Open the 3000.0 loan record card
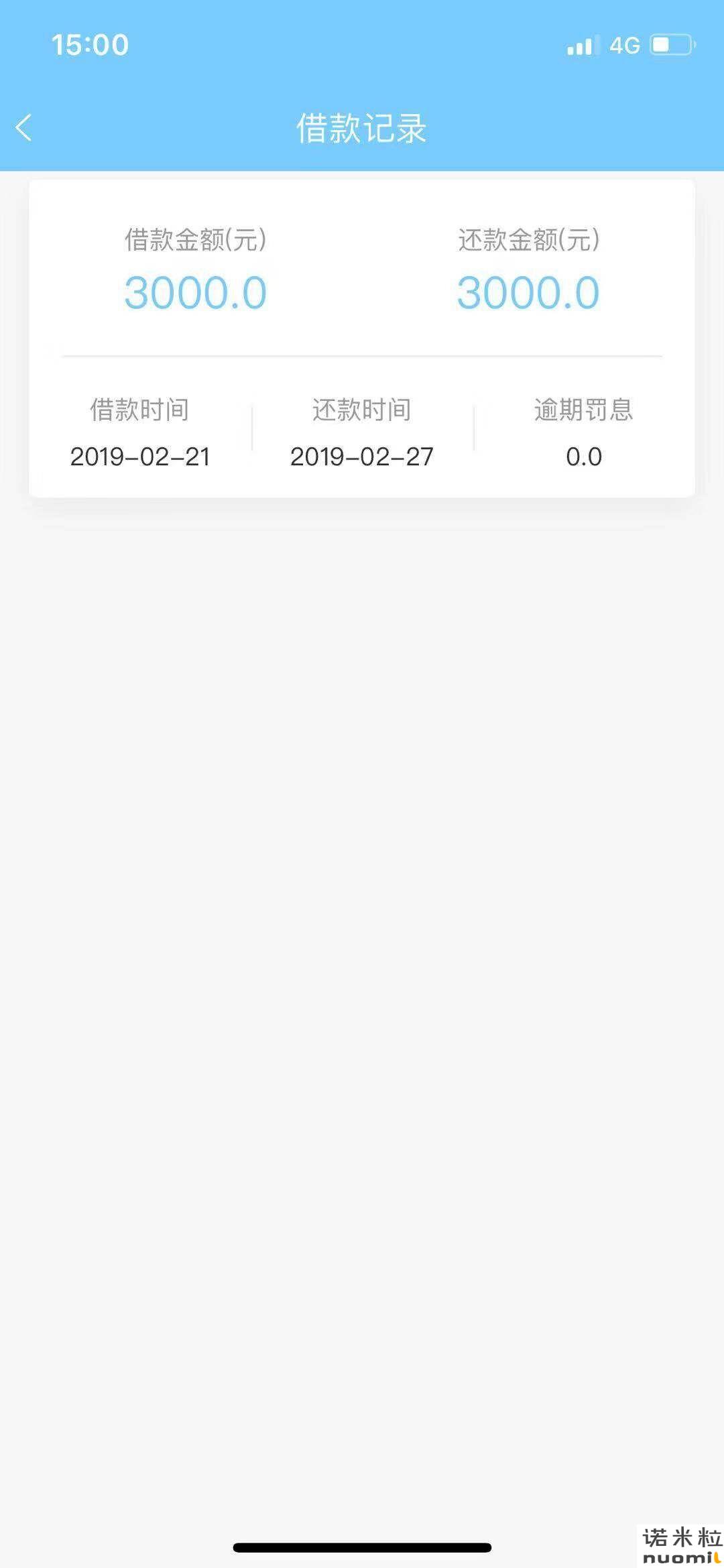This screenshot has height=1568, width=724. pyautogui.click(x=362, y=339)
